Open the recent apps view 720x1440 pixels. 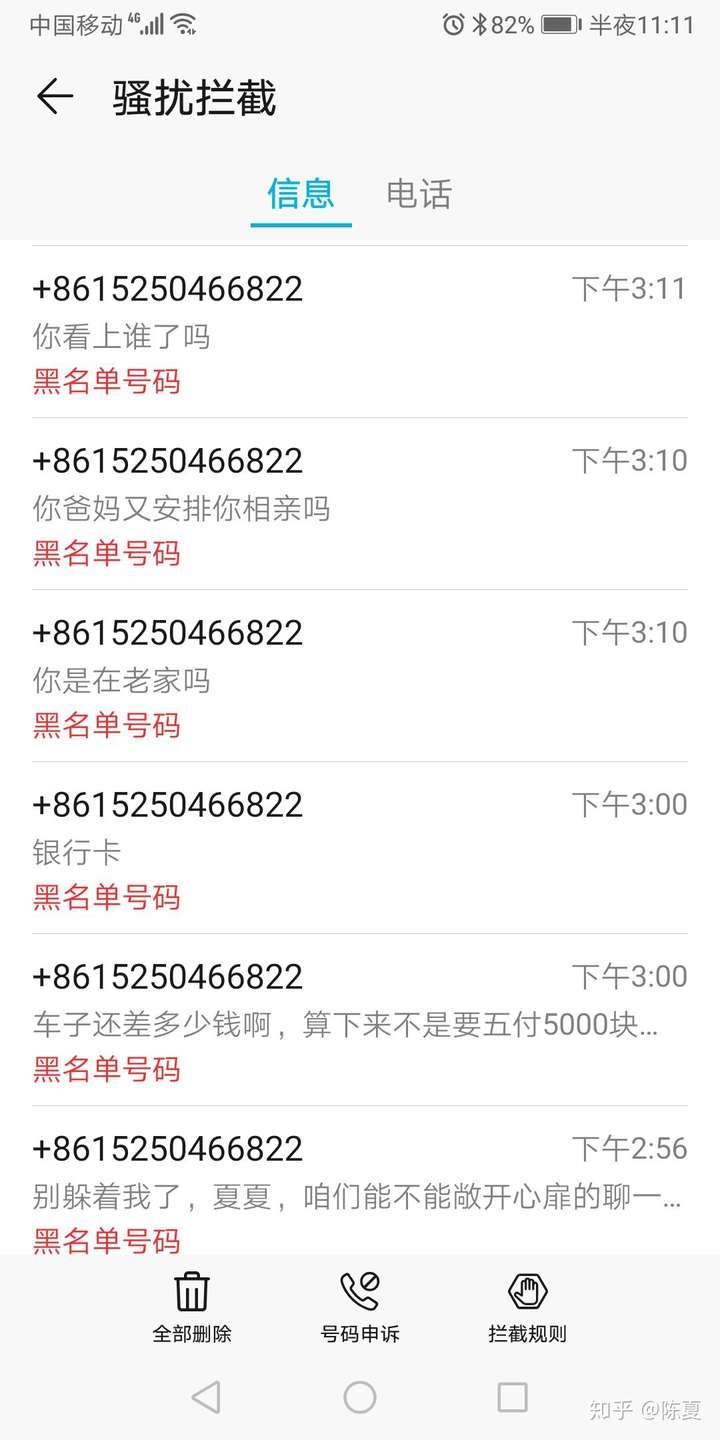tap(512, 1397)
